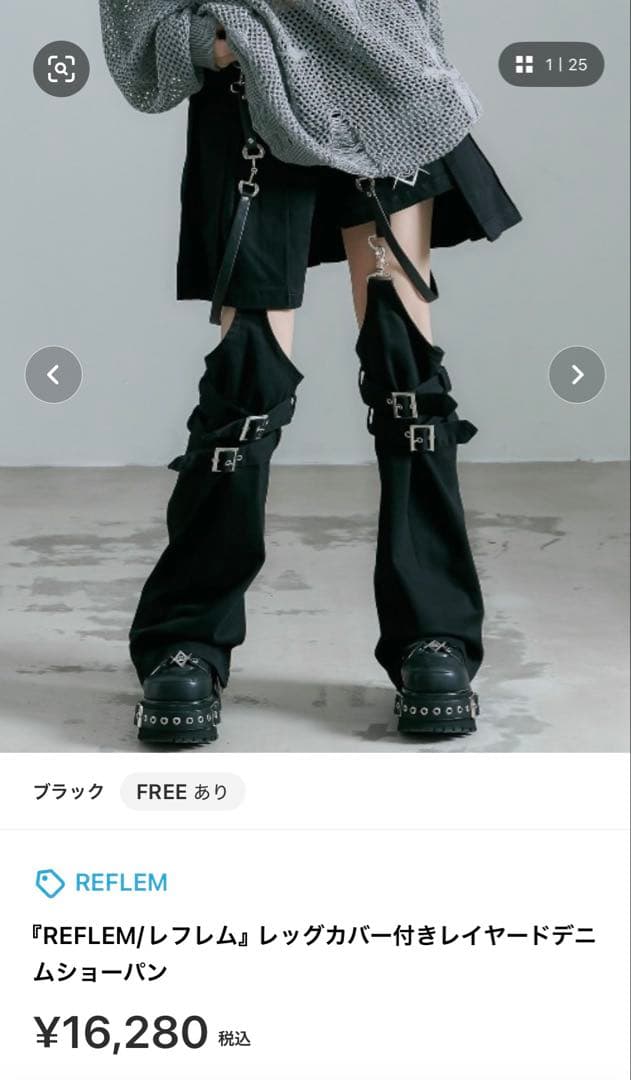Open the 1|25 image gallery grid
Viewport: 631px width, 1080px height.
coord(551,65)
